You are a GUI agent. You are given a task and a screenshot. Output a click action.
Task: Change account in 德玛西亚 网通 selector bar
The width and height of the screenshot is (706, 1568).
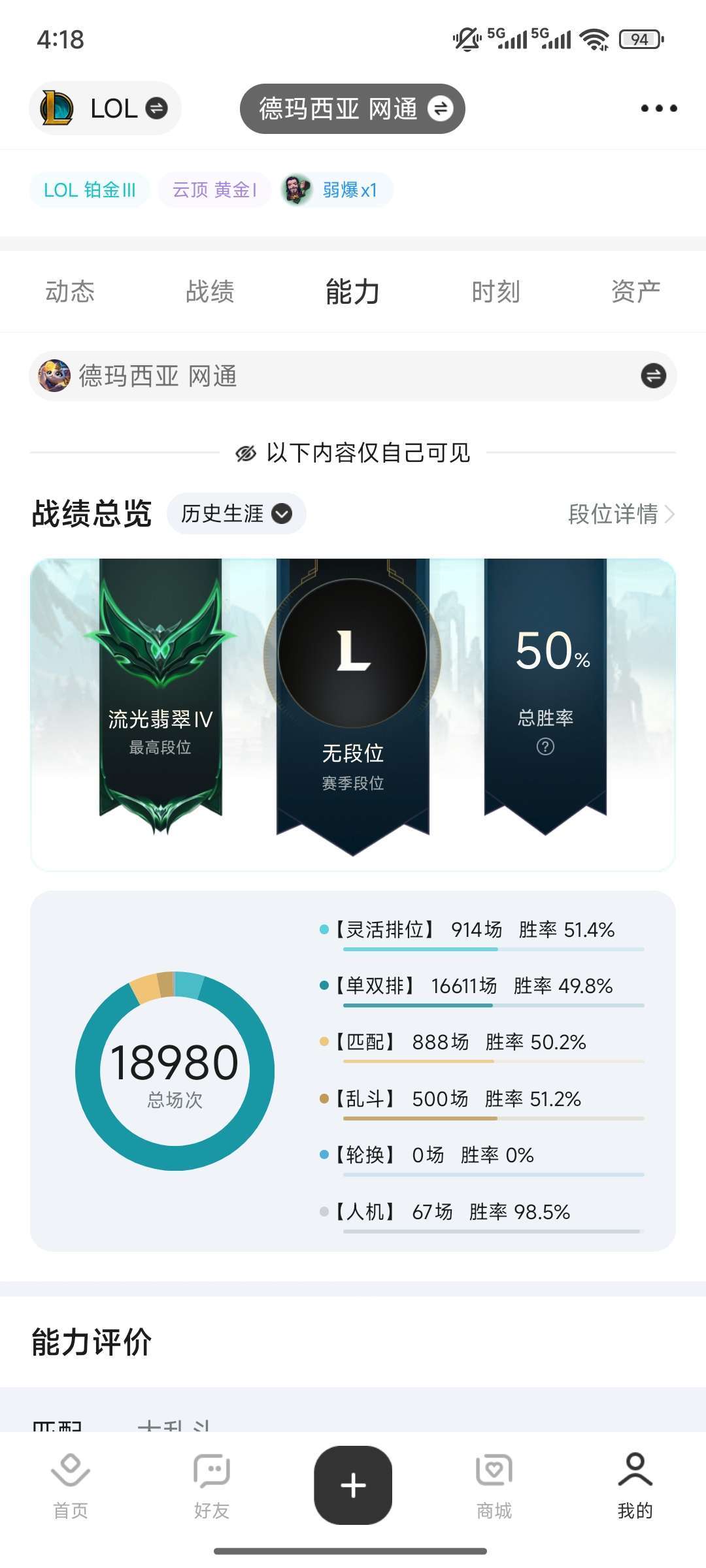pyautogui.click(x=353, y=376)
